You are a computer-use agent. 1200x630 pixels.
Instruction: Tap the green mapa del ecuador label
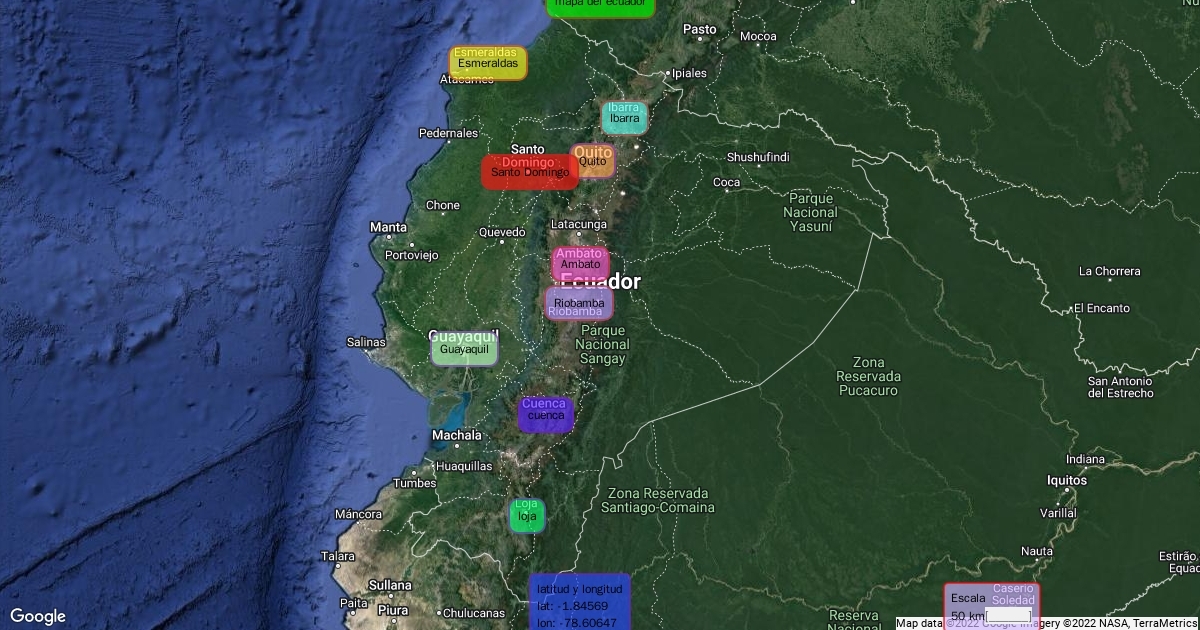pyautogui.click(x=600, y=6)
